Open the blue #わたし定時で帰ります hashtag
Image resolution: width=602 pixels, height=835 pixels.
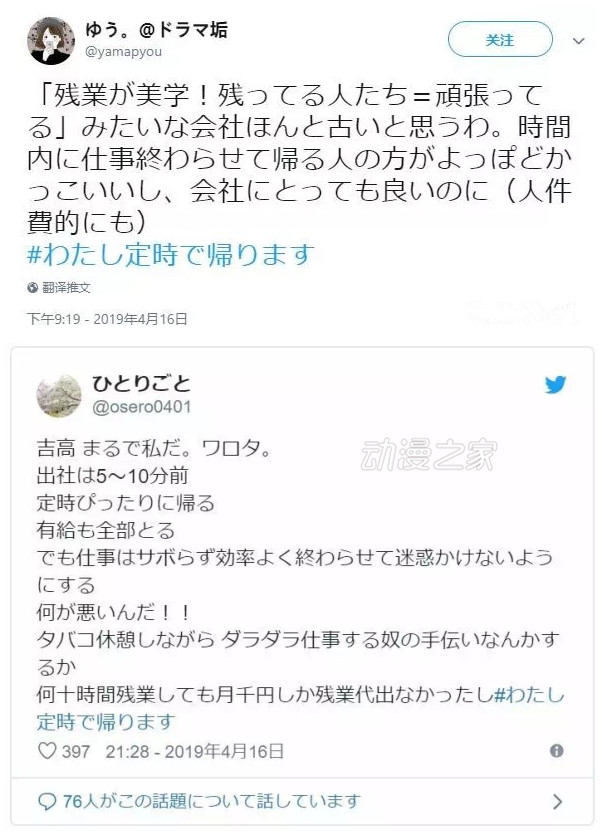pos(170,254)
